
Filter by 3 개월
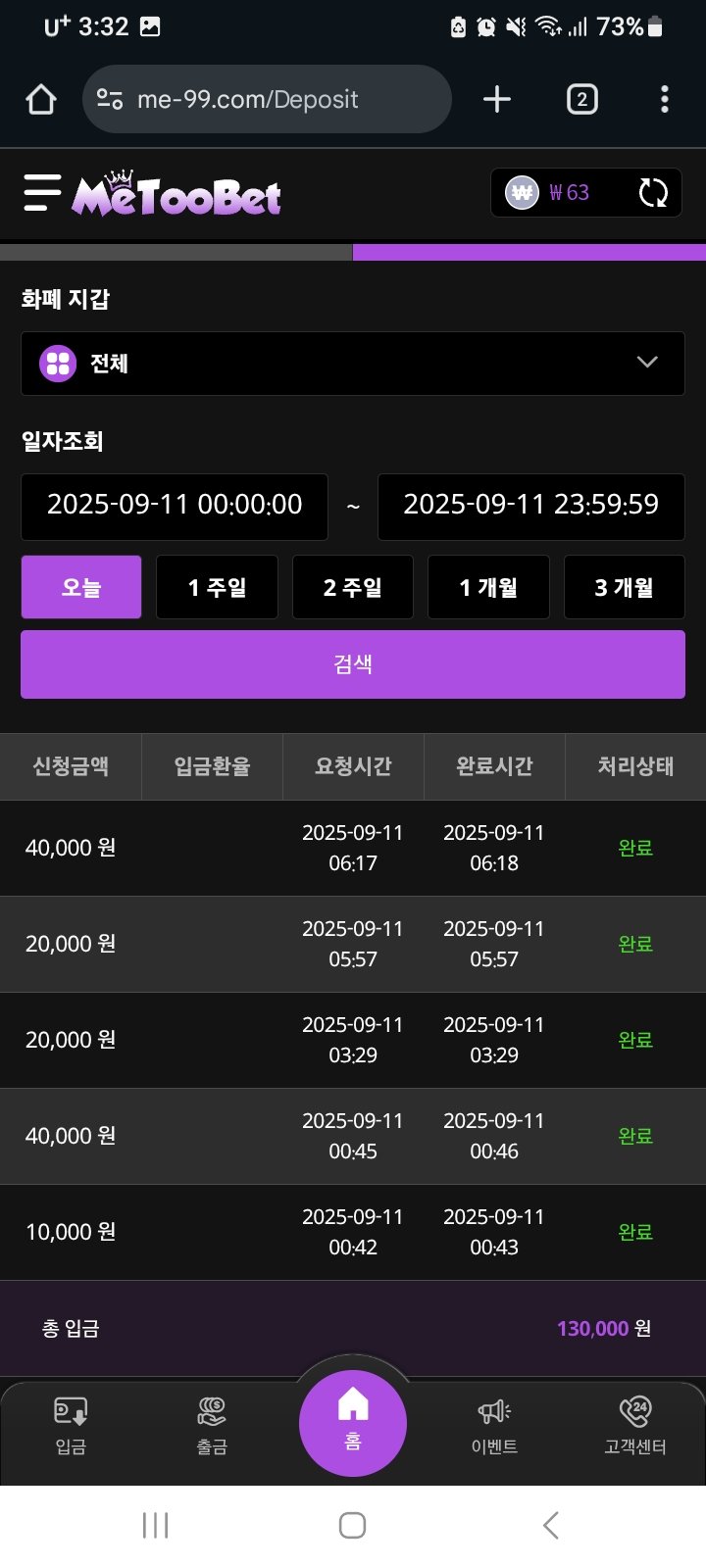[624, 587]
